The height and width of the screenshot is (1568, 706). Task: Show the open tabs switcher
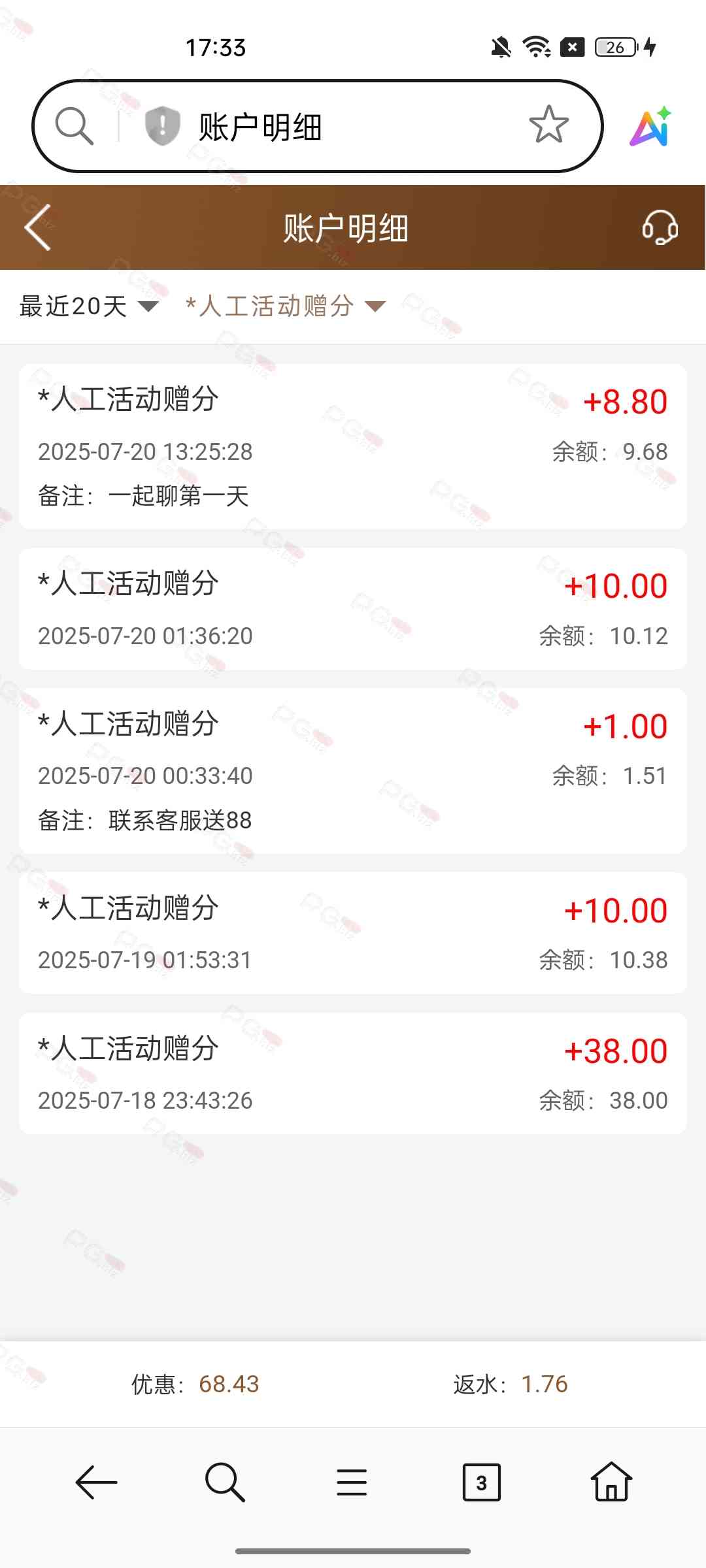tap(481, 1482)
